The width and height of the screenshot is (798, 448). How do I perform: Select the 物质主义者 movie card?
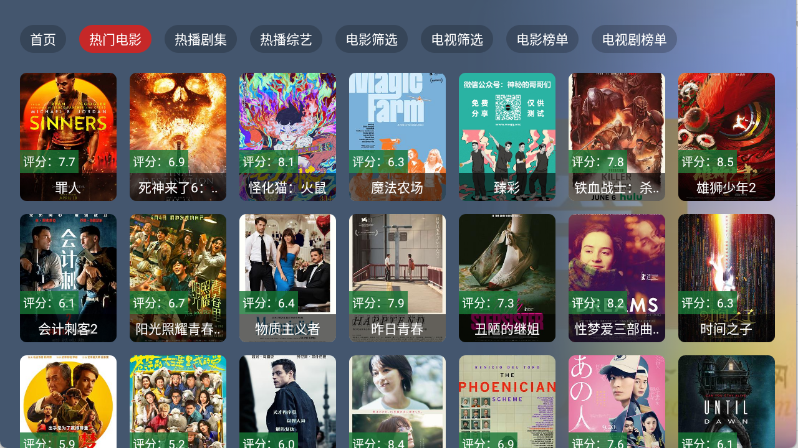(x=287, y=277)
